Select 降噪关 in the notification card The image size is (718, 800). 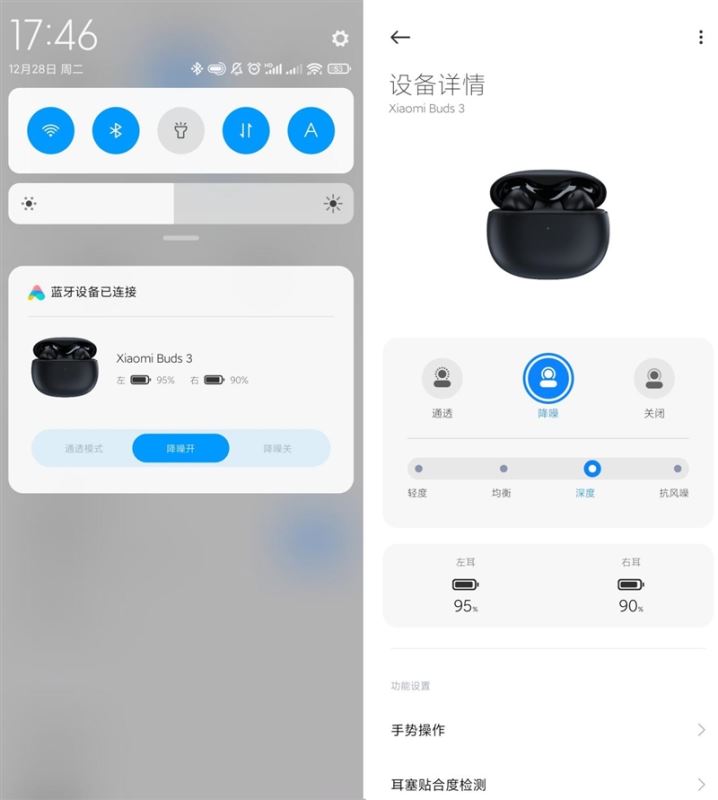(x=278, y=449)
